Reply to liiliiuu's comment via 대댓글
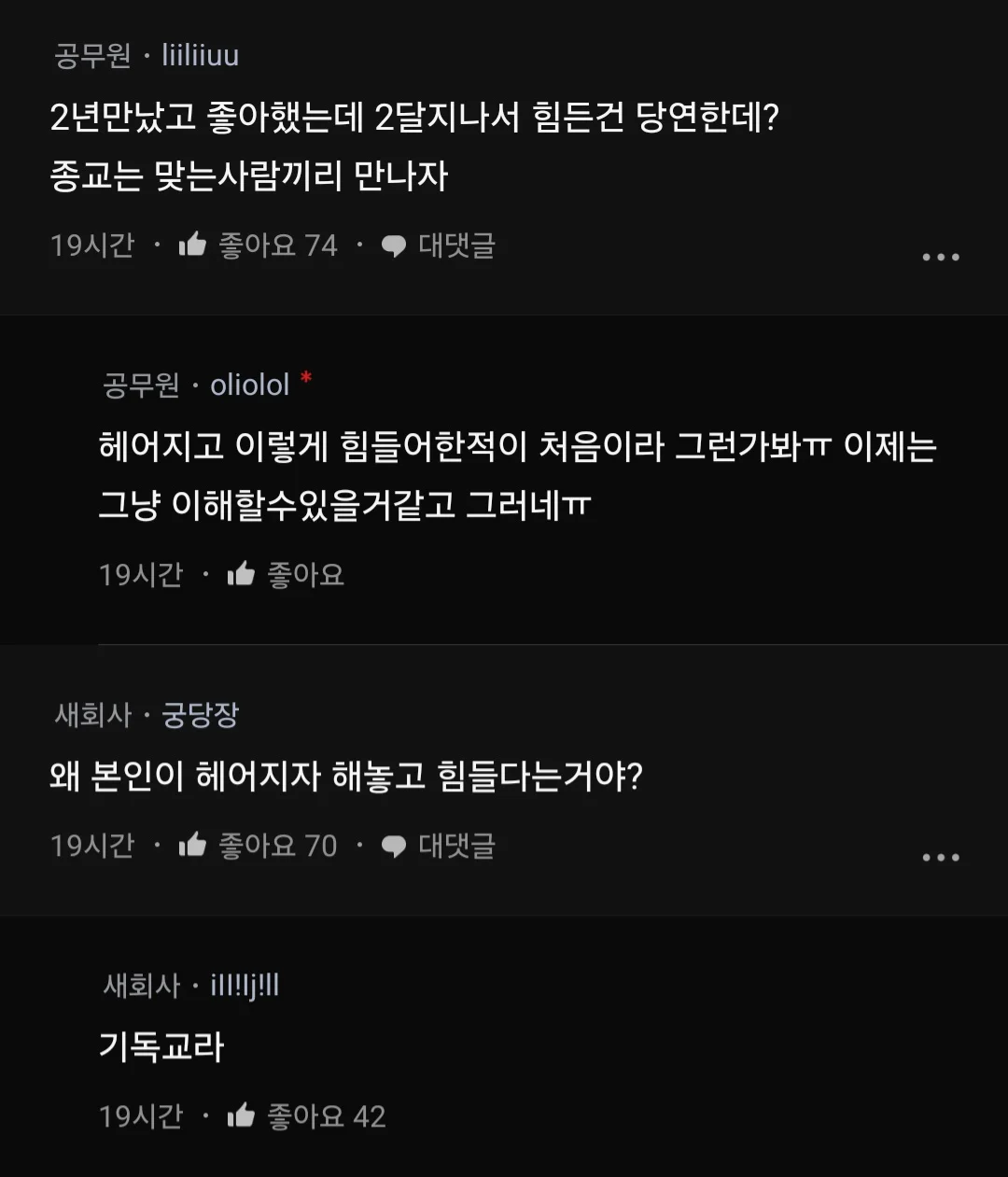Screen dimensions: 1008x1177 click(439, 245)
